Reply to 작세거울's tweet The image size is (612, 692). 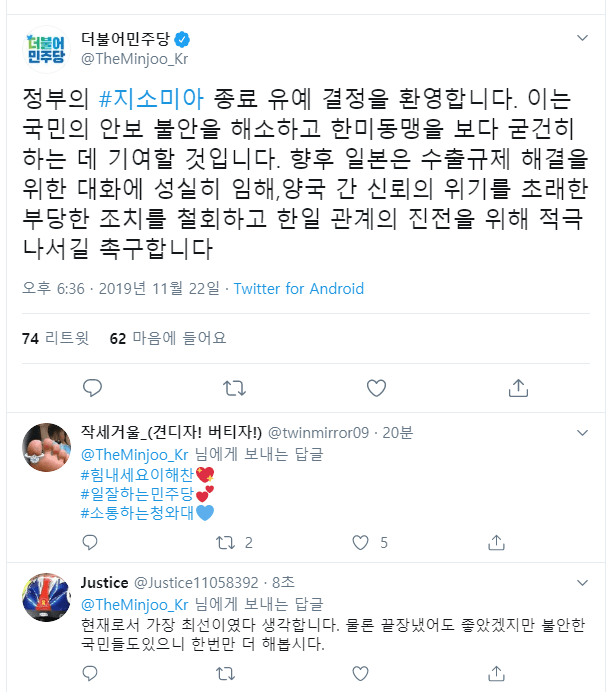90,543
